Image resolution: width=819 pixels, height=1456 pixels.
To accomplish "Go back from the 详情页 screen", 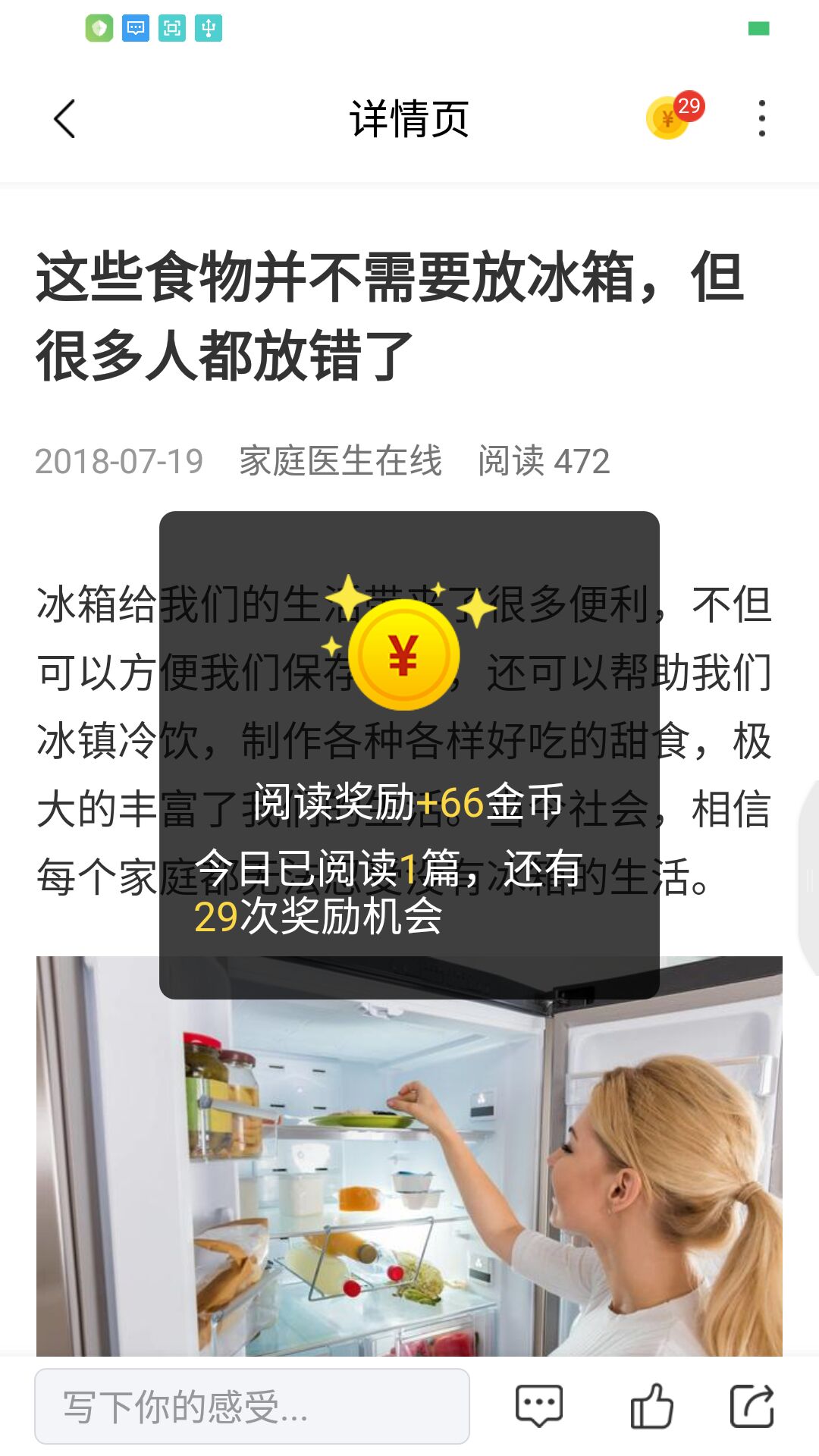I will (65, 119).
